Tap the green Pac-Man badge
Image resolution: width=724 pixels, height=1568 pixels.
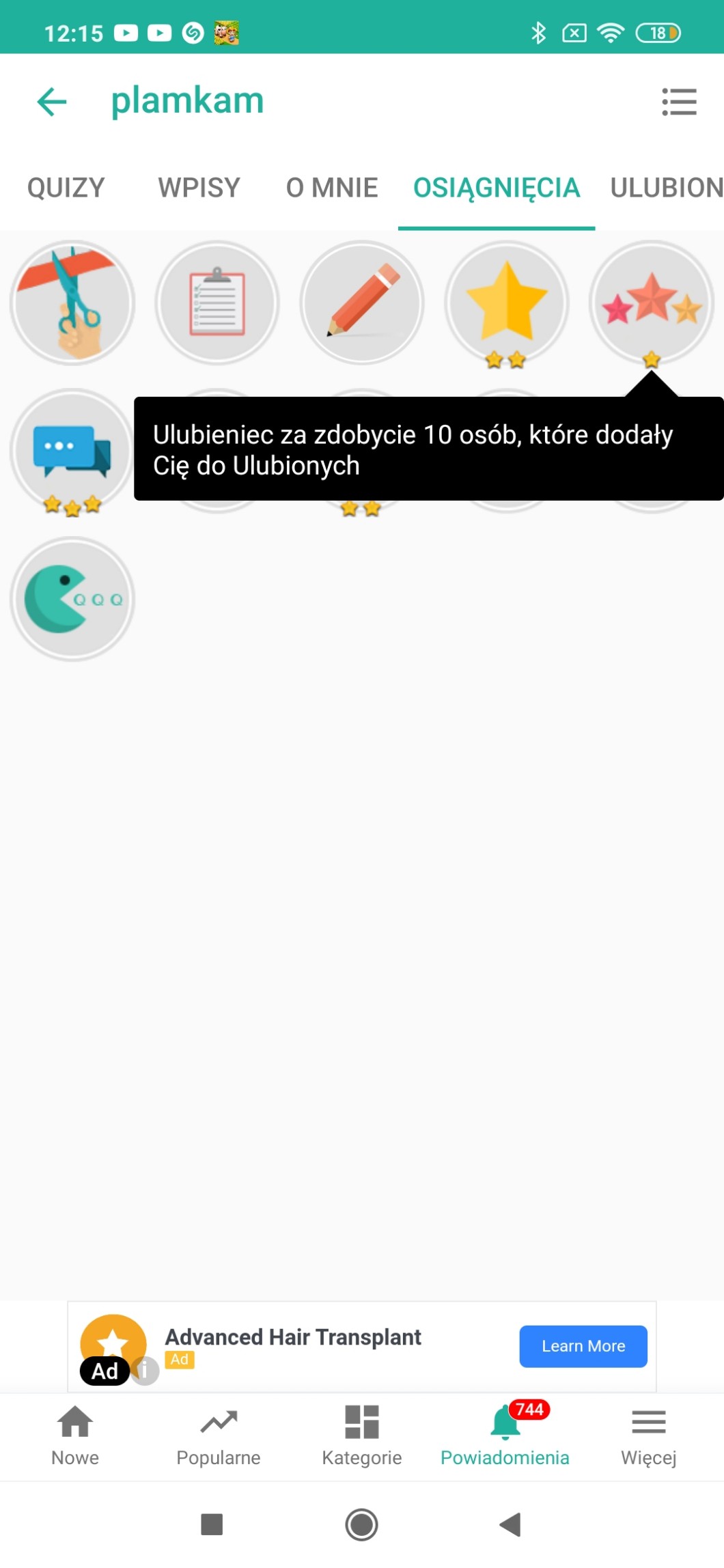click(x=72, y=599)
